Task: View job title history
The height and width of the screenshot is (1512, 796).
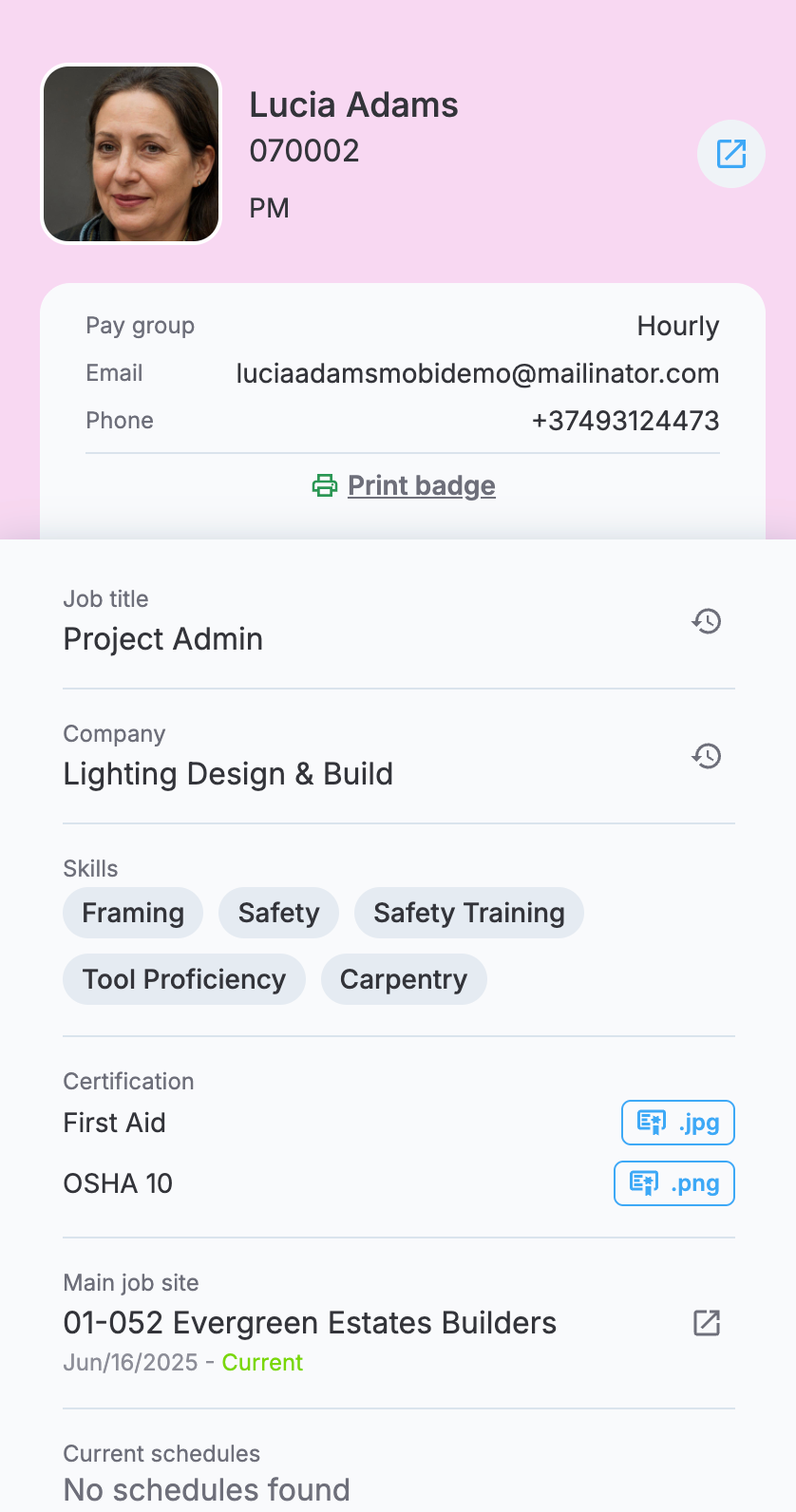Action: tap(707, 621)
